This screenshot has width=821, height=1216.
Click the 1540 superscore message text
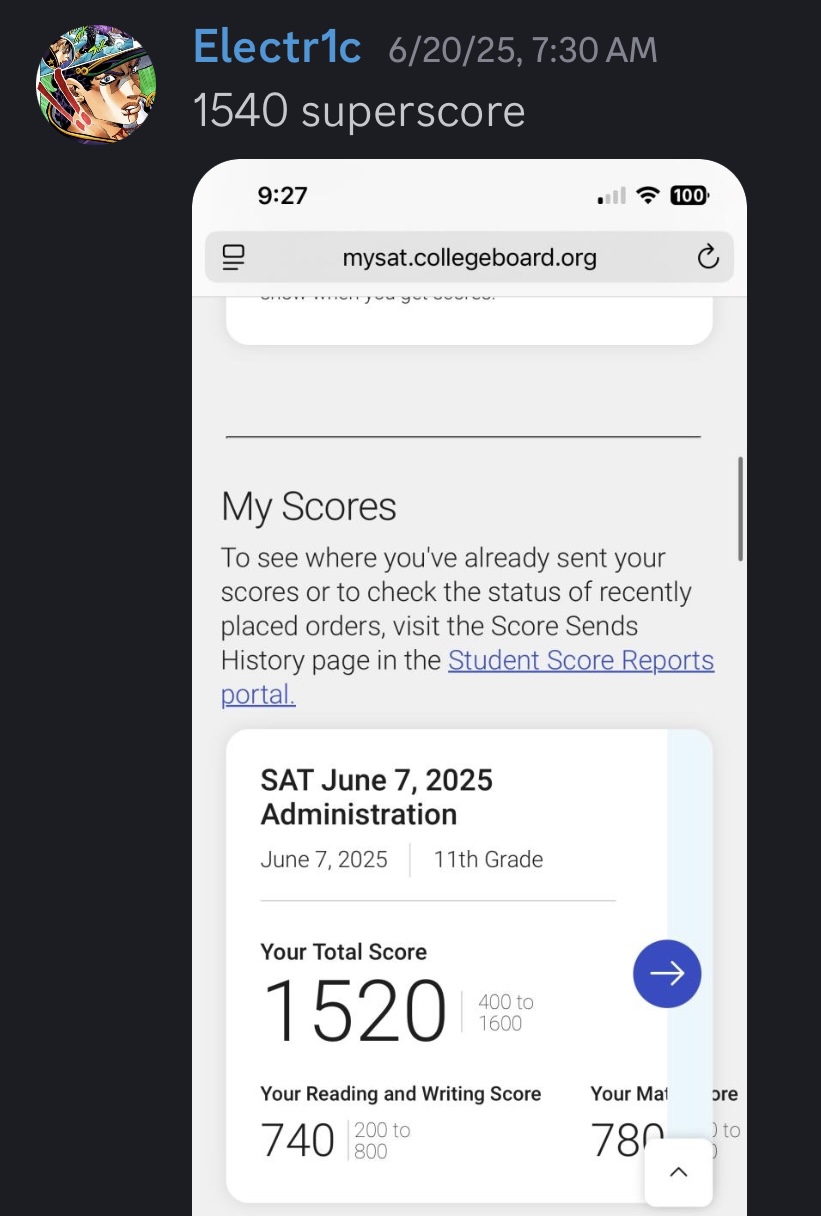[359, 112]
